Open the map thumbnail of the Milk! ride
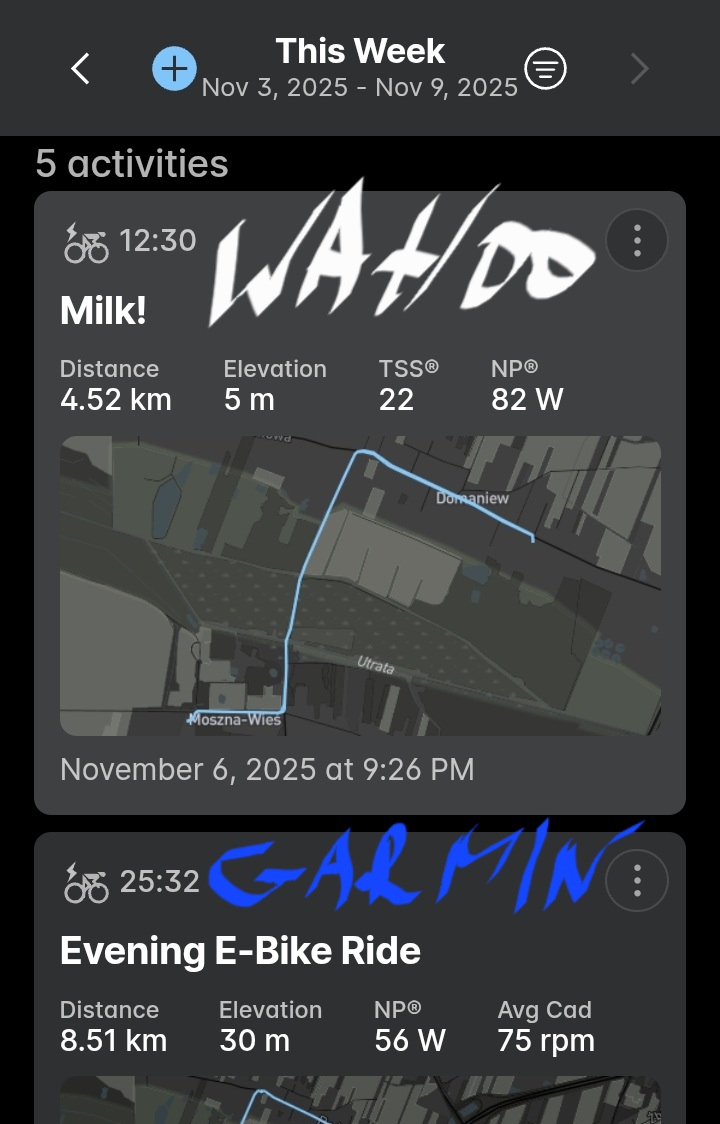Viewport: 720px width, 1124px height. pyautogui.click(x=360, y=585)
